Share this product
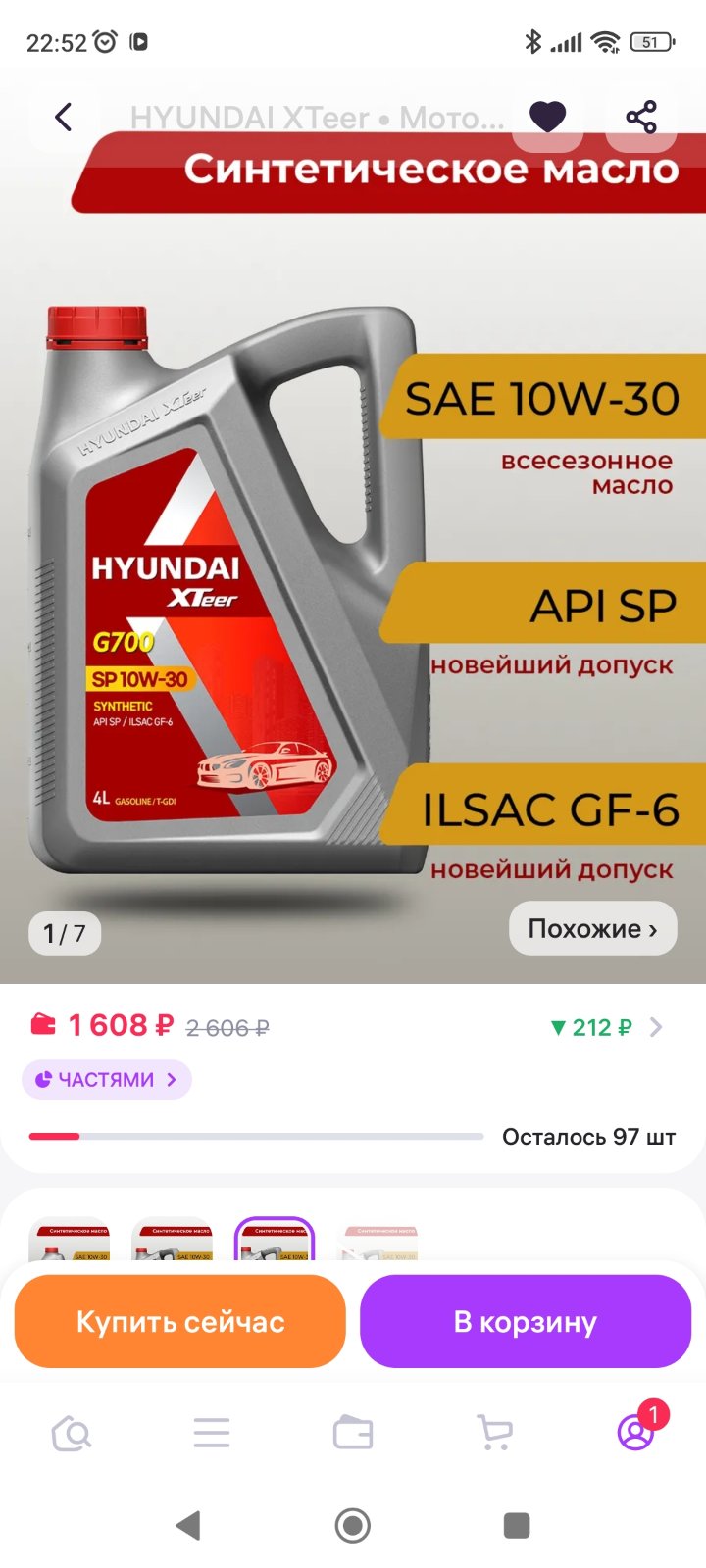Viewport: 706px width, 1568px height. tap(641, 118)
